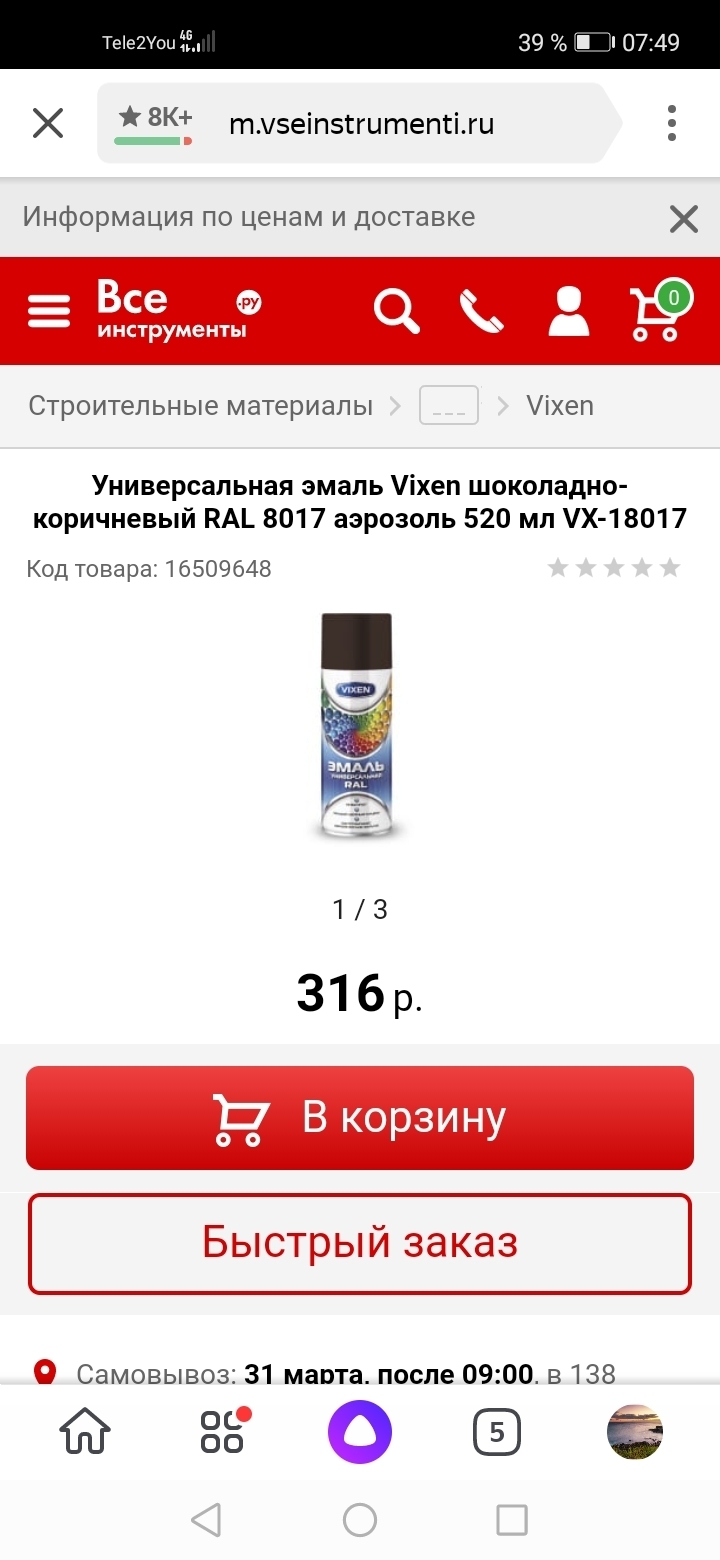Image resolution: width=720 pixels, height=1560 pixels.
Task: Tap the Быстрый заказ button
Action: [360, 1243]
